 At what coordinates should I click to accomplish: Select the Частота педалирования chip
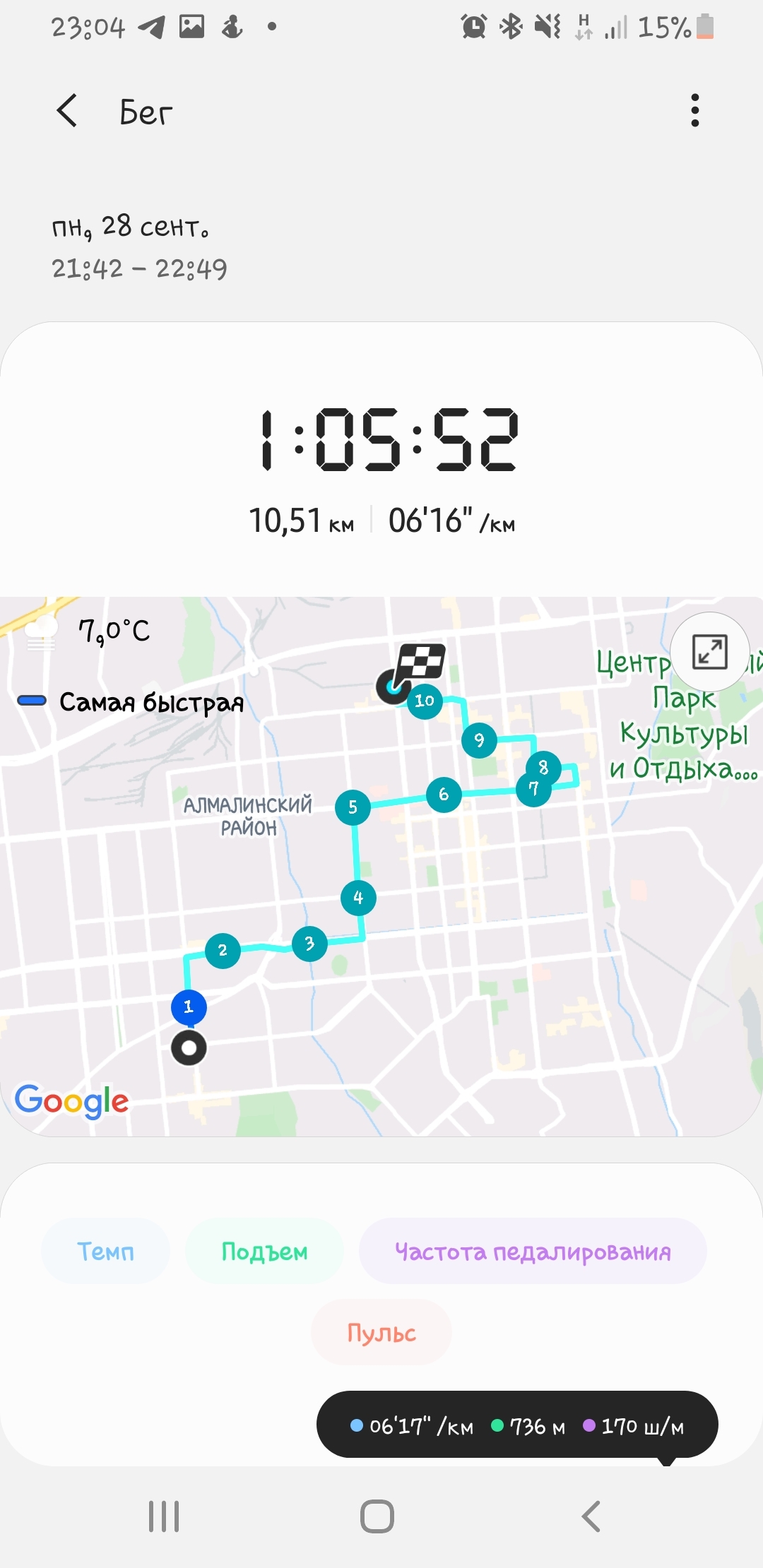(x=533, y=1252)
